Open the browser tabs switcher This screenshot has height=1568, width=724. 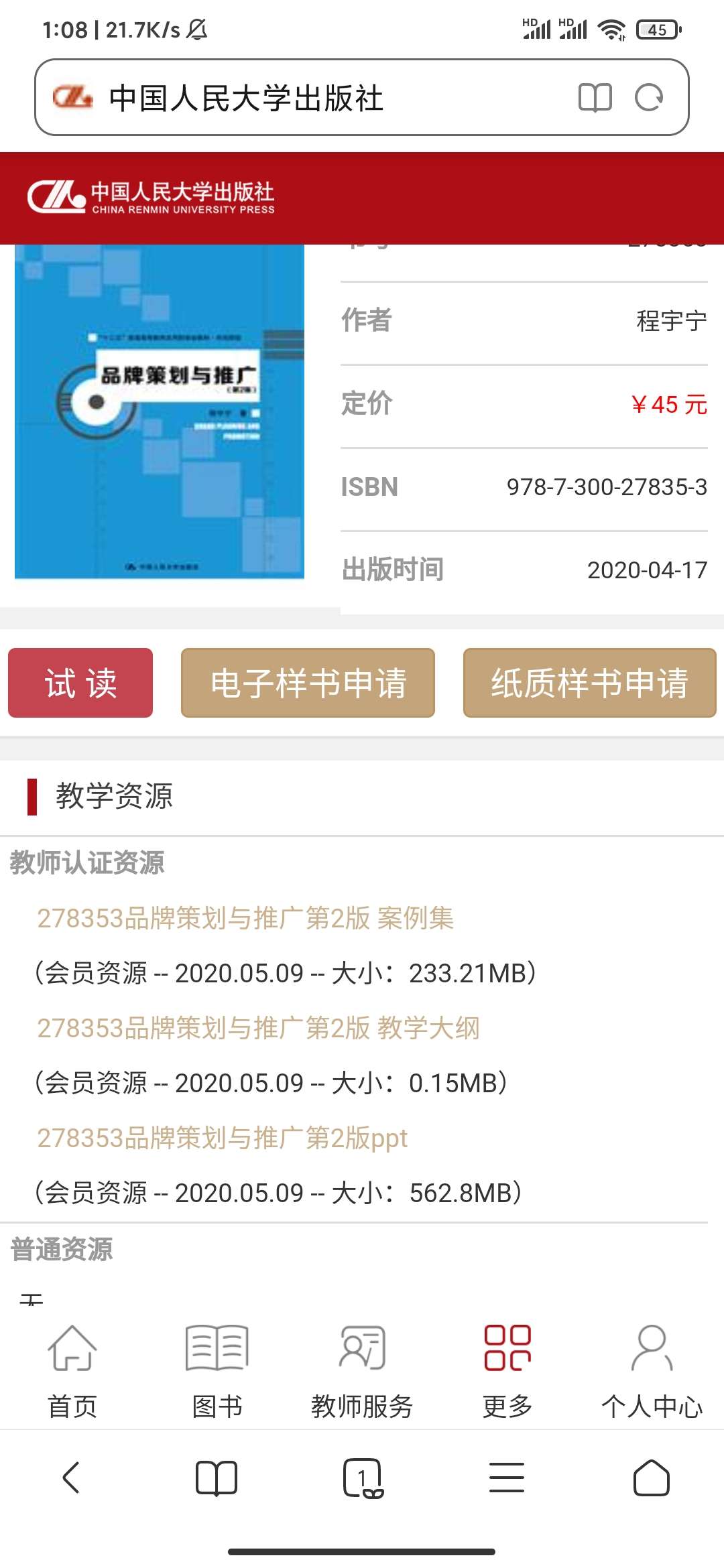click(362, 1478)
